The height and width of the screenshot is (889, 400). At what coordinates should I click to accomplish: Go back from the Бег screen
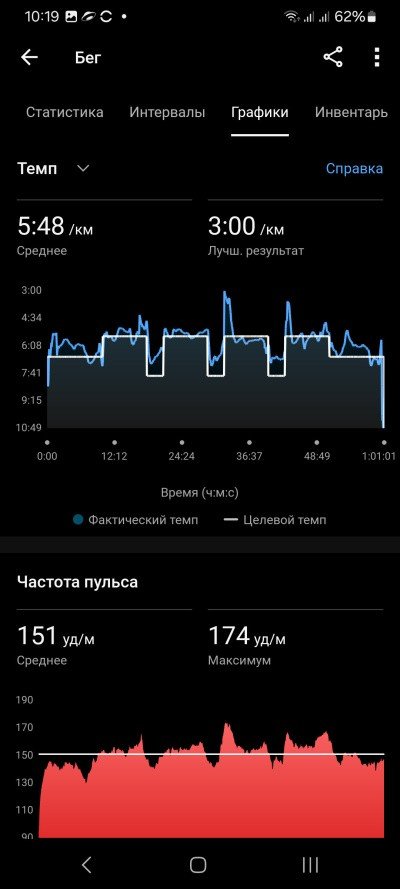(x=29, y=57)
